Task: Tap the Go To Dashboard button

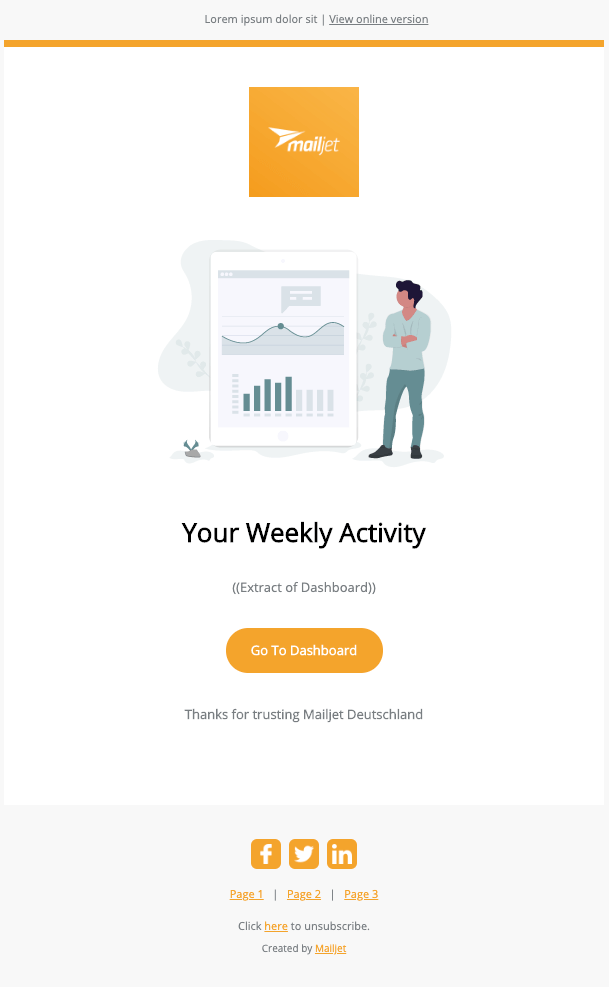Action: [304, 650]
